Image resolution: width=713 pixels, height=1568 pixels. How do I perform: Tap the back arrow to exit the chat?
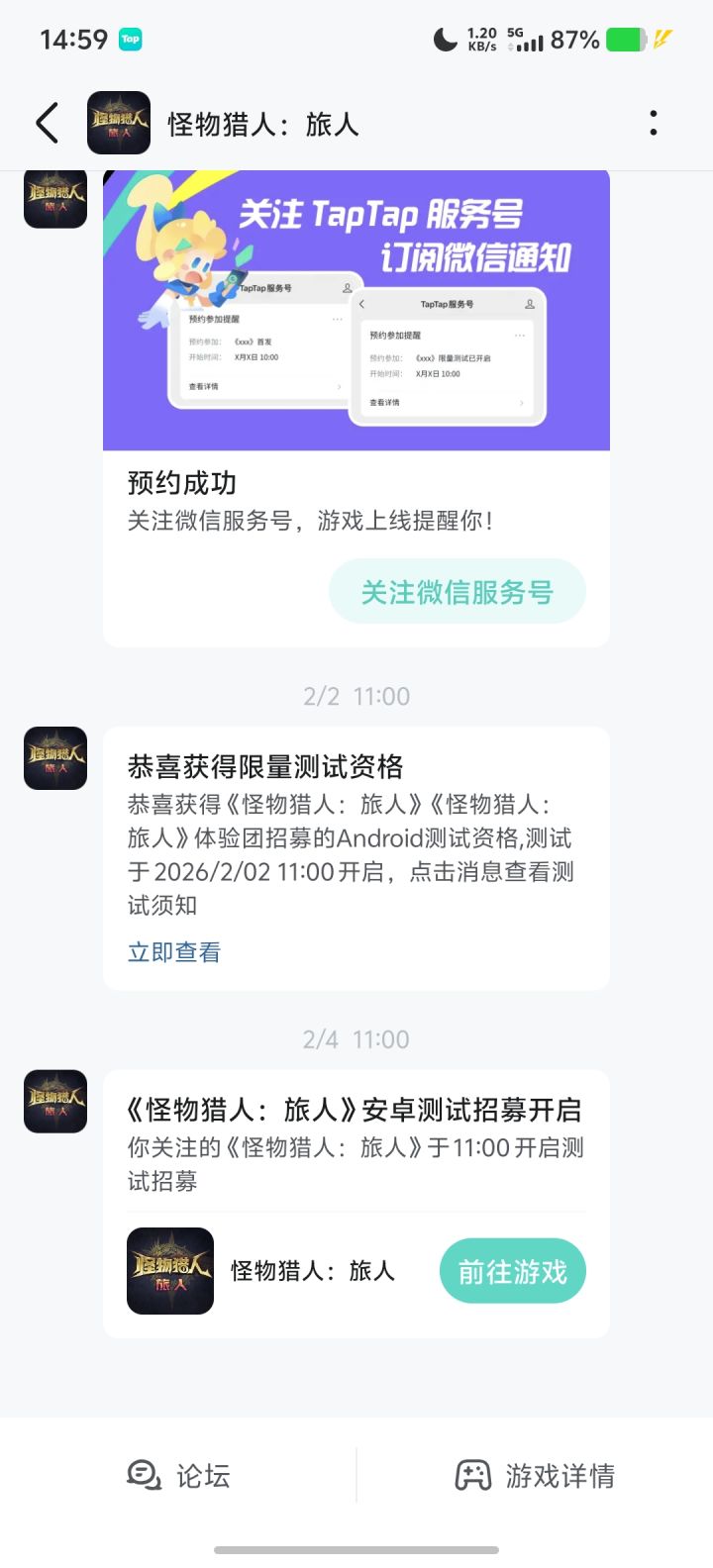click(x=46, y=122)
